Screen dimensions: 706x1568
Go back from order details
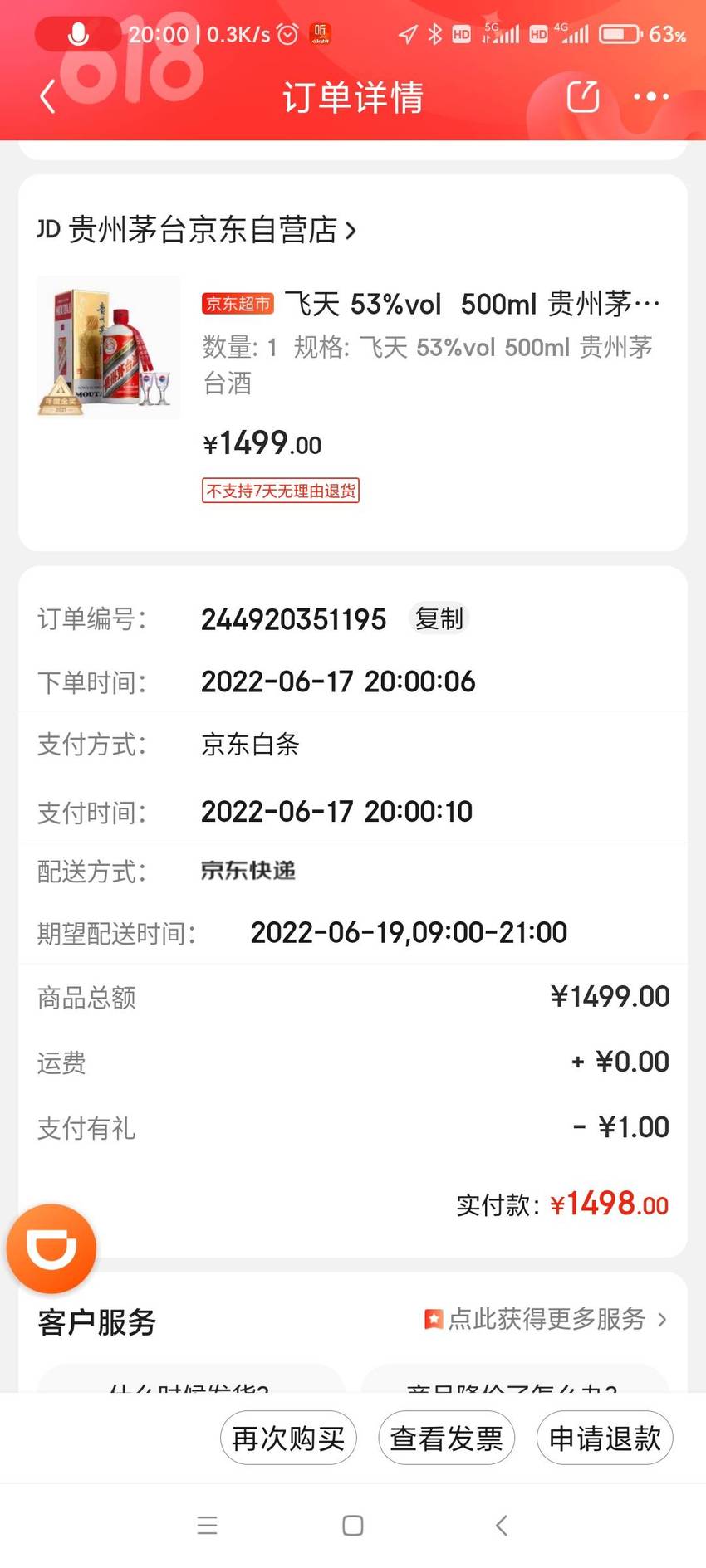pos(48,97)
